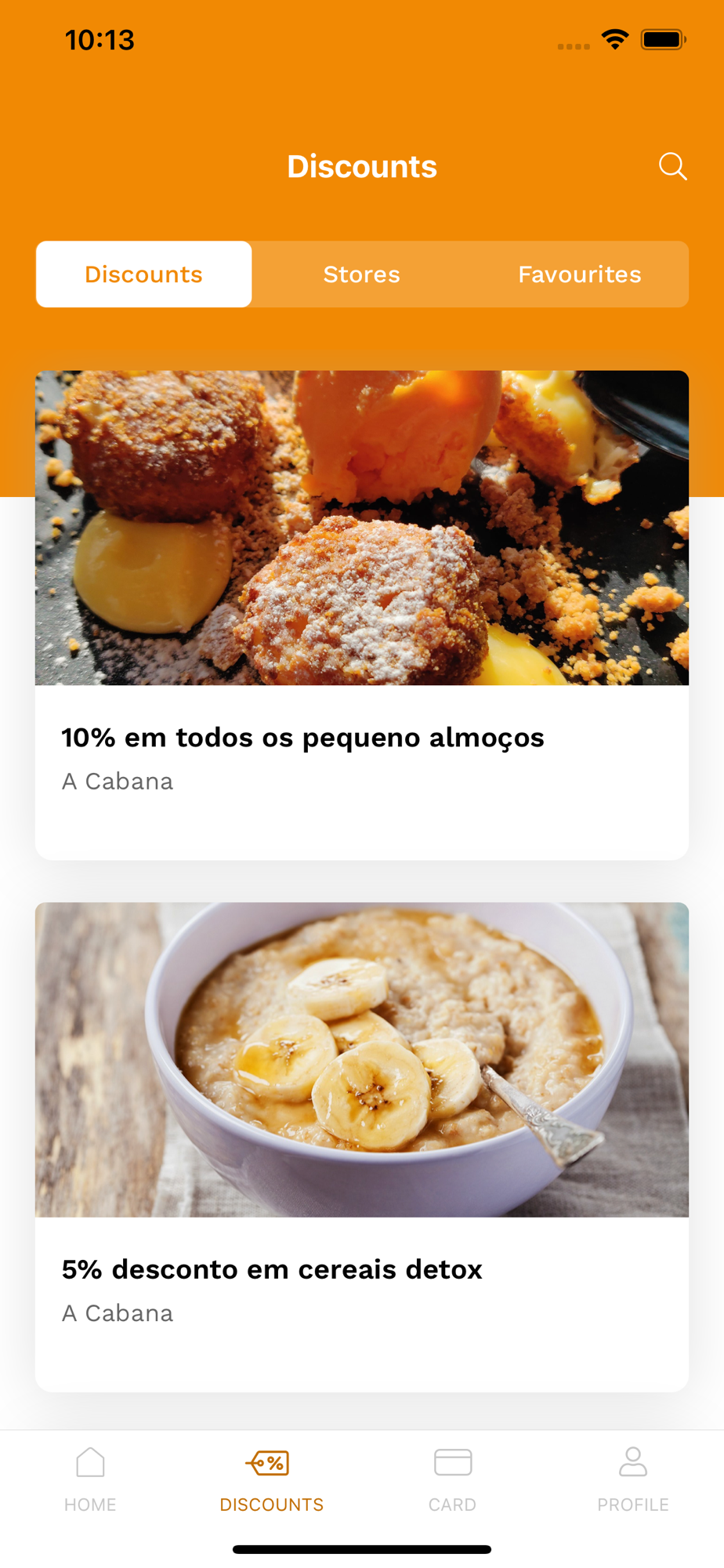This screenshot has height=1568, width=724.
Task: View the 5% cereais detox discount card
Action: pyautogui.click(x=362, y=1146)
